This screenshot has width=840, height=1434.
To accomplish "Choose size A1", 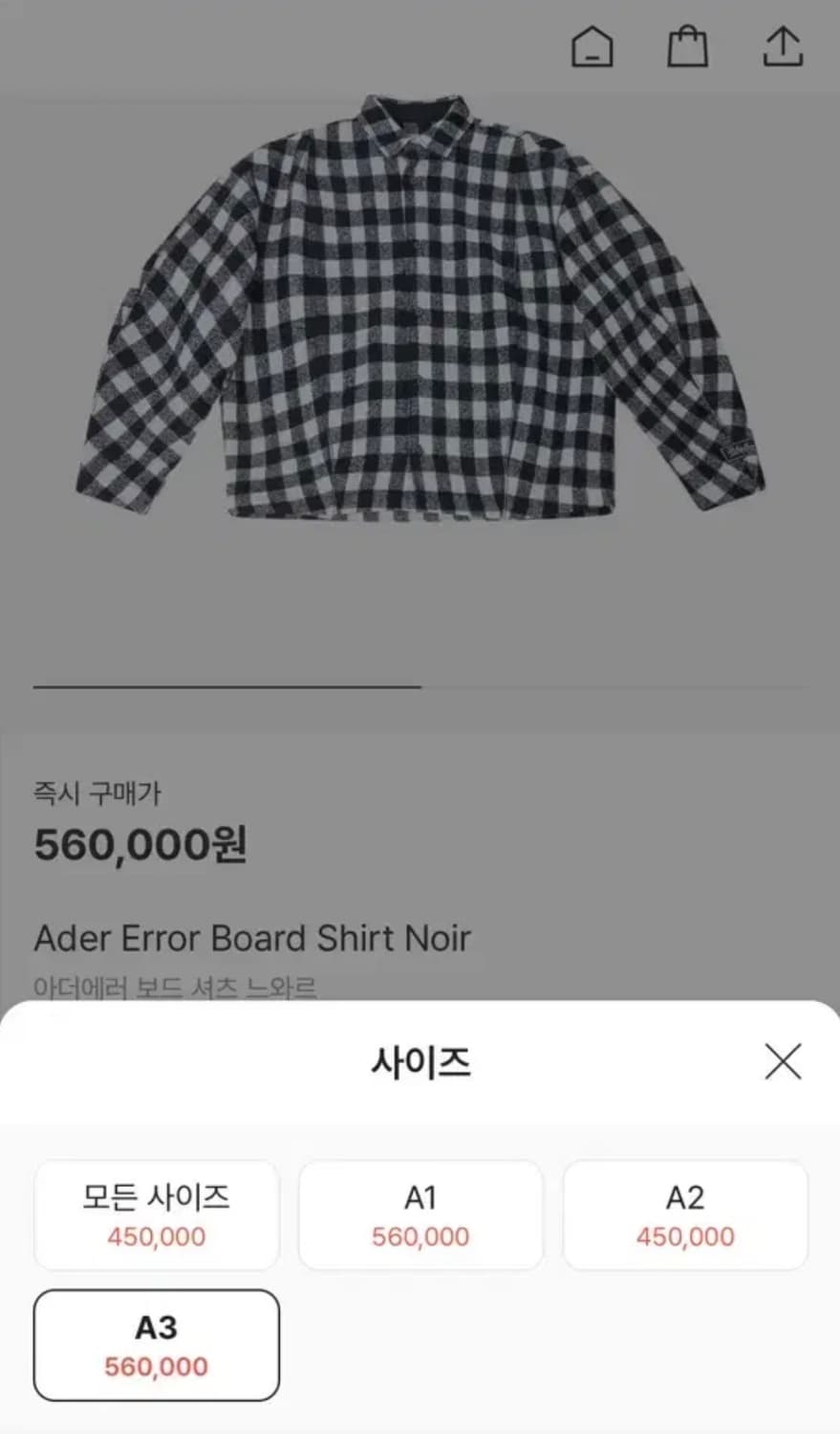I will (x=420, y=1215).
